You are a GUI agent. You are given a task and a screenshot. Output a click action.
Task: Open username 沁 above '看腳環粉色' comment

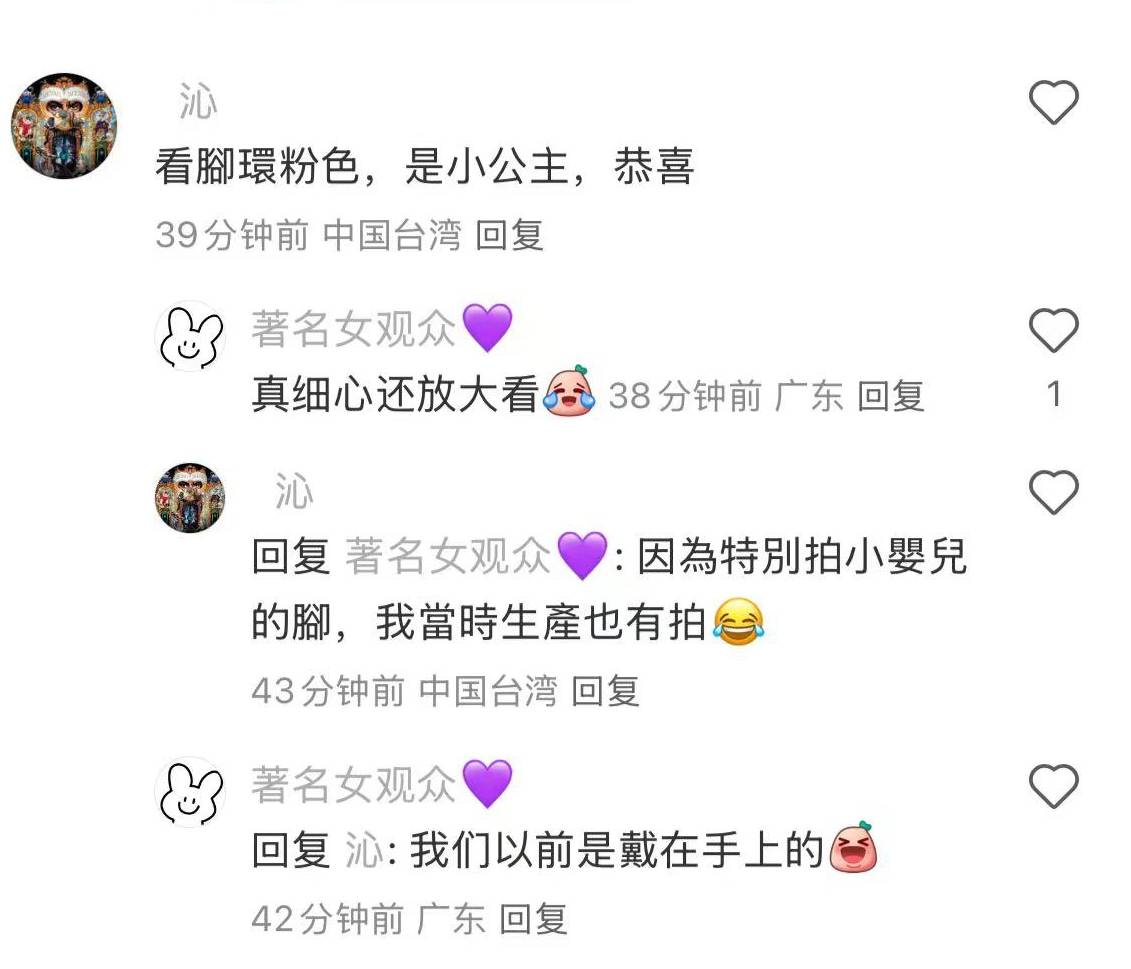(197, 102)
